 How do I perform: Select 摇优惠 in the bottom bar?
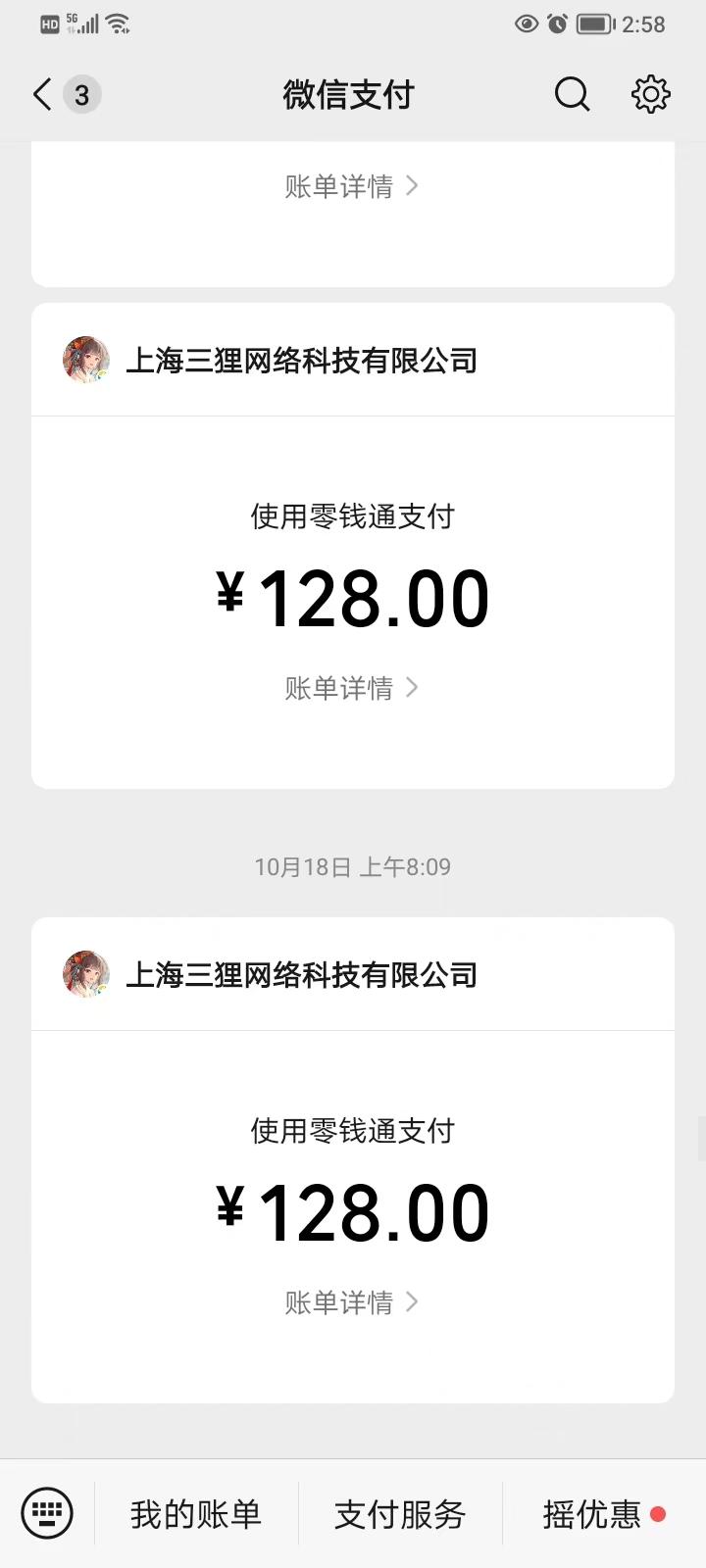click(x=592, y=1514)
